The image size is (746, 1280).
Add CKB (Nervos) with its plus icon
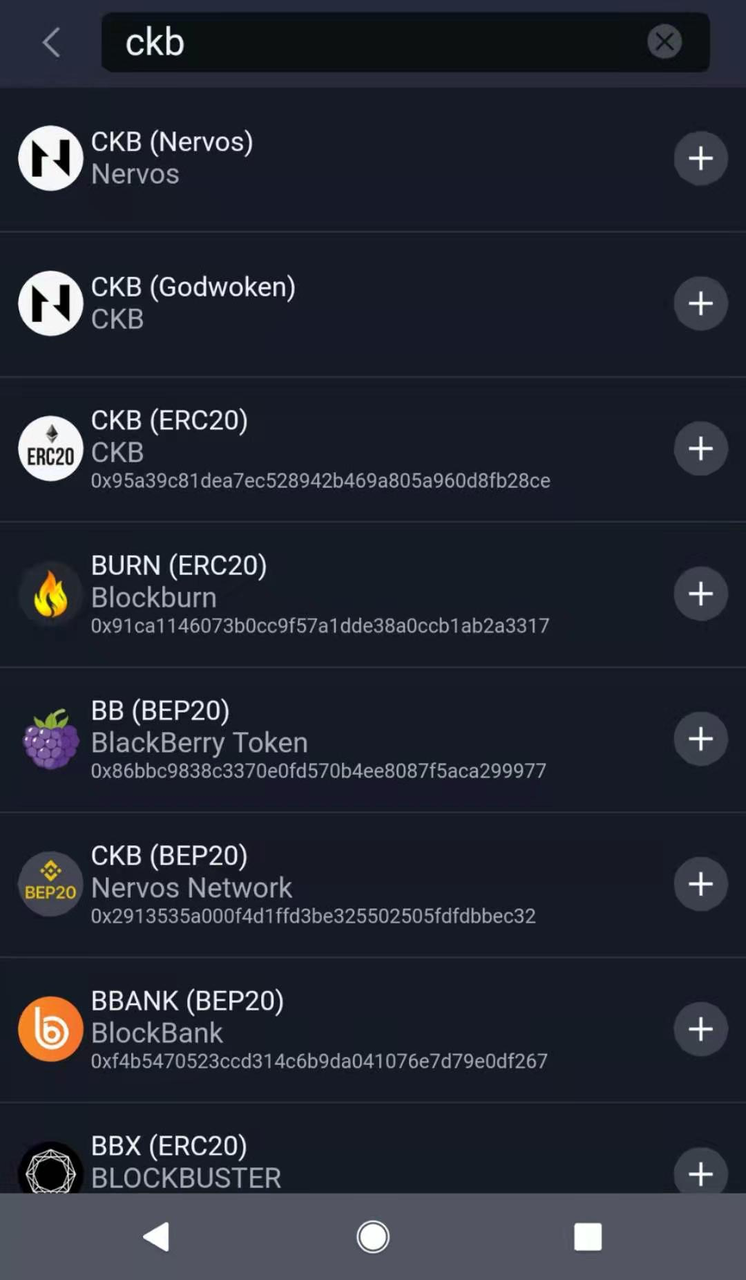click(700, 158)
